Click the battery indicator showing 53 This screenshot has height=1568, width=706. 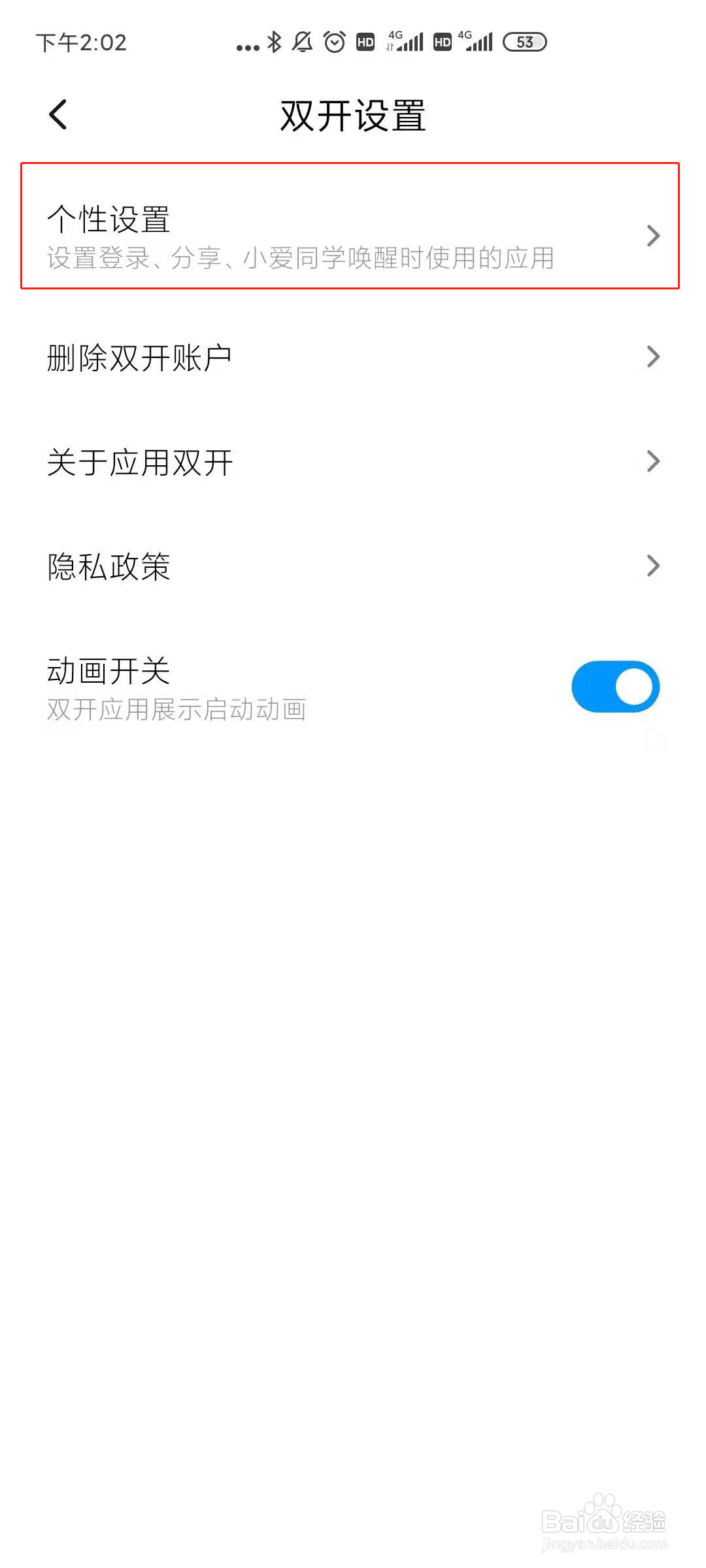tap(526, 42)
